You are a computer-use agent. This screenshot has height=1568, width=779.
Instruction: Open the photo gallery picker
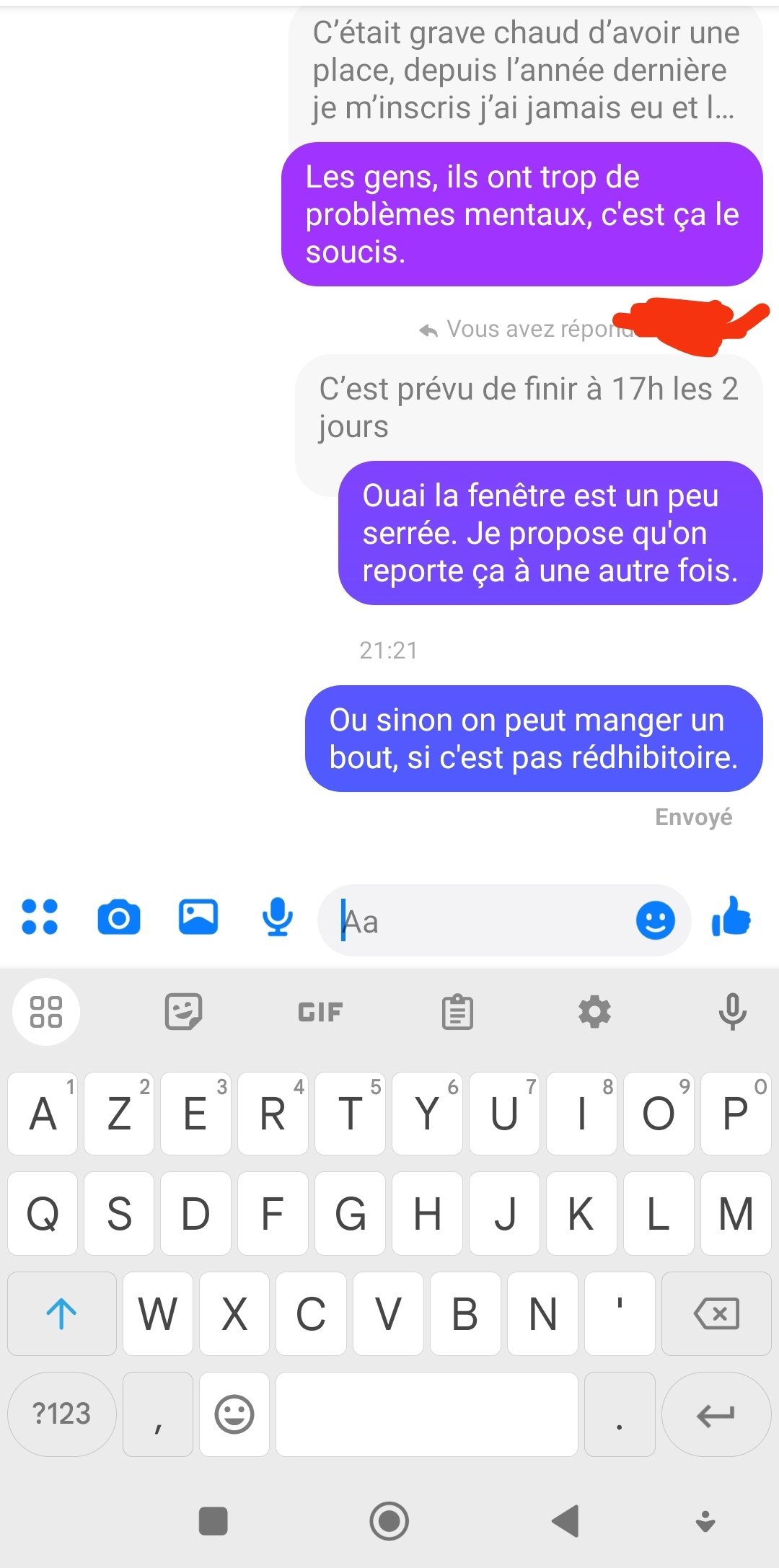pos(198,917)
